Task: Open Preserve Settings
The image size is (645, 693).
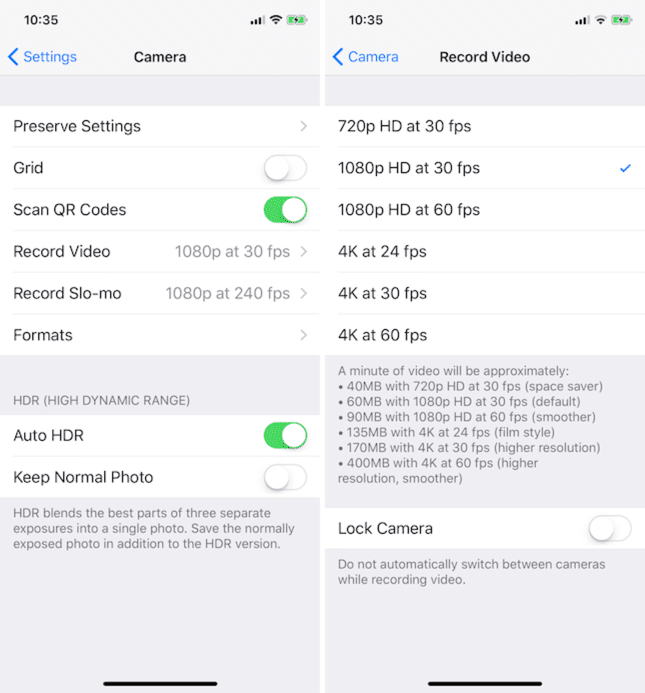Action: click(160, 126)
